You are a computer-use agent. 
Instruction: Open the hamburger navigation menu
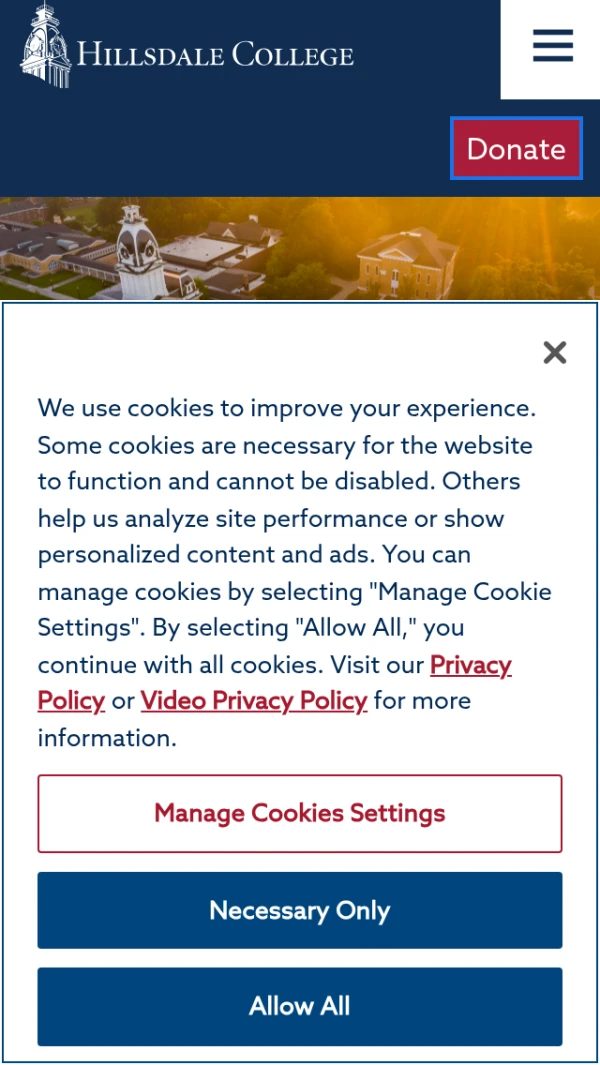[x=552, y=46]
